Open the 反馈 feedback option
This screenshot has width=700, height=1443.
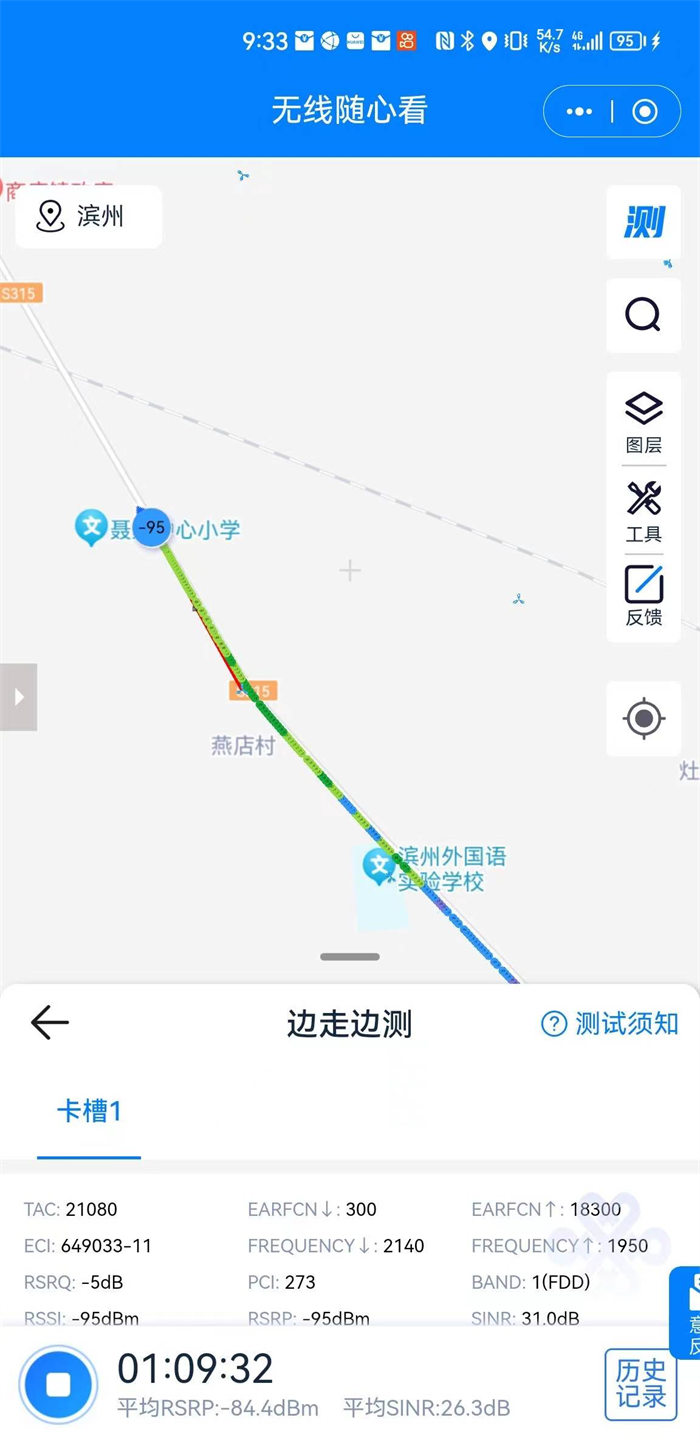pos(643,597)
